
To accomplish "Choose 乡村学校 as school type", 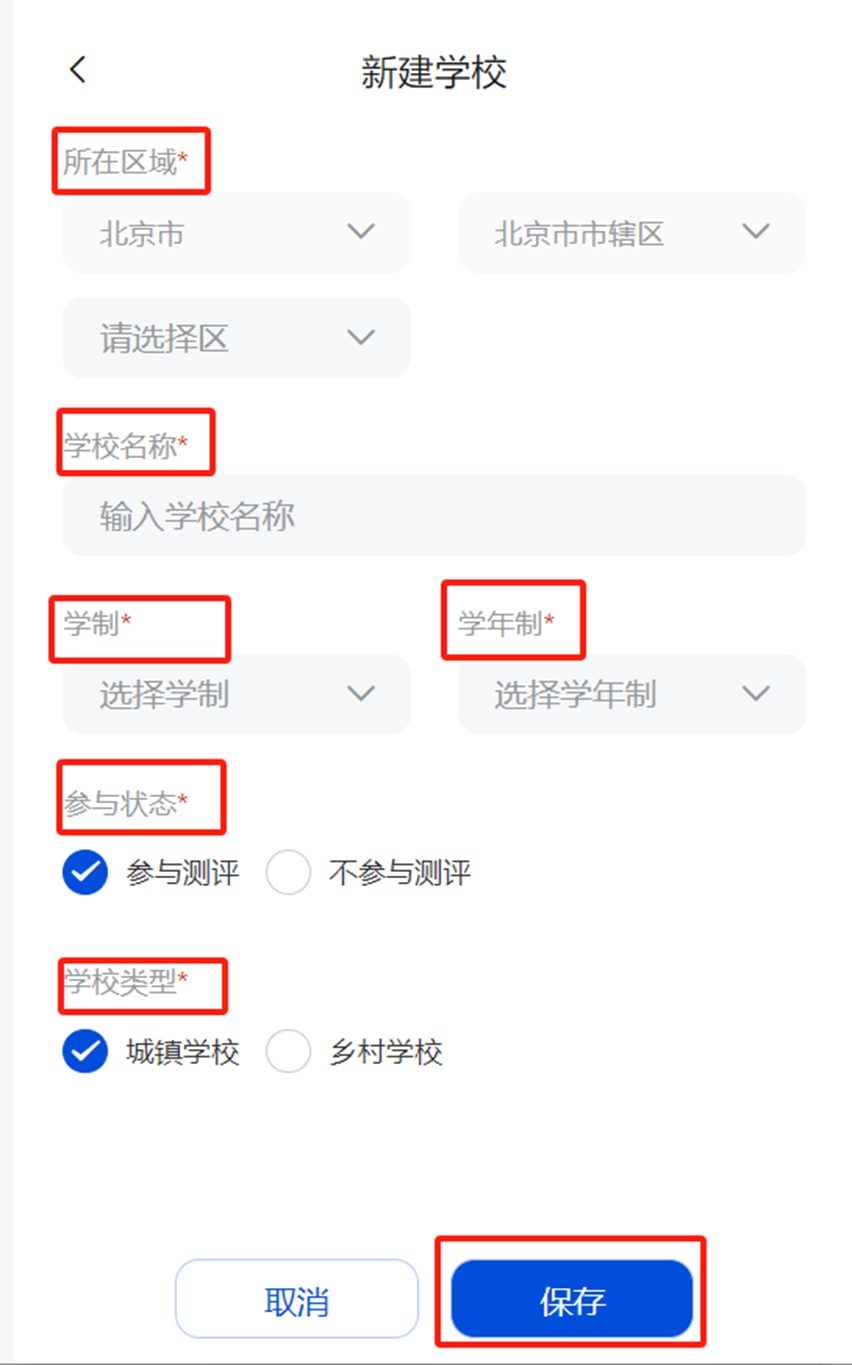I will point(354,1052).
